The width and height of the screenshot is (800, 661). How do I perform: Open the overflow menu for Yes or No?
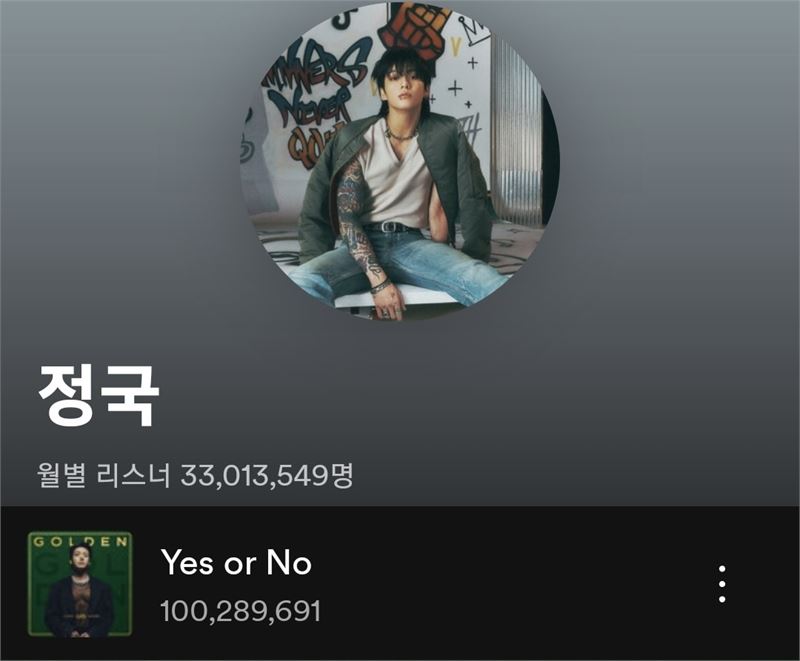pos(722,584)
